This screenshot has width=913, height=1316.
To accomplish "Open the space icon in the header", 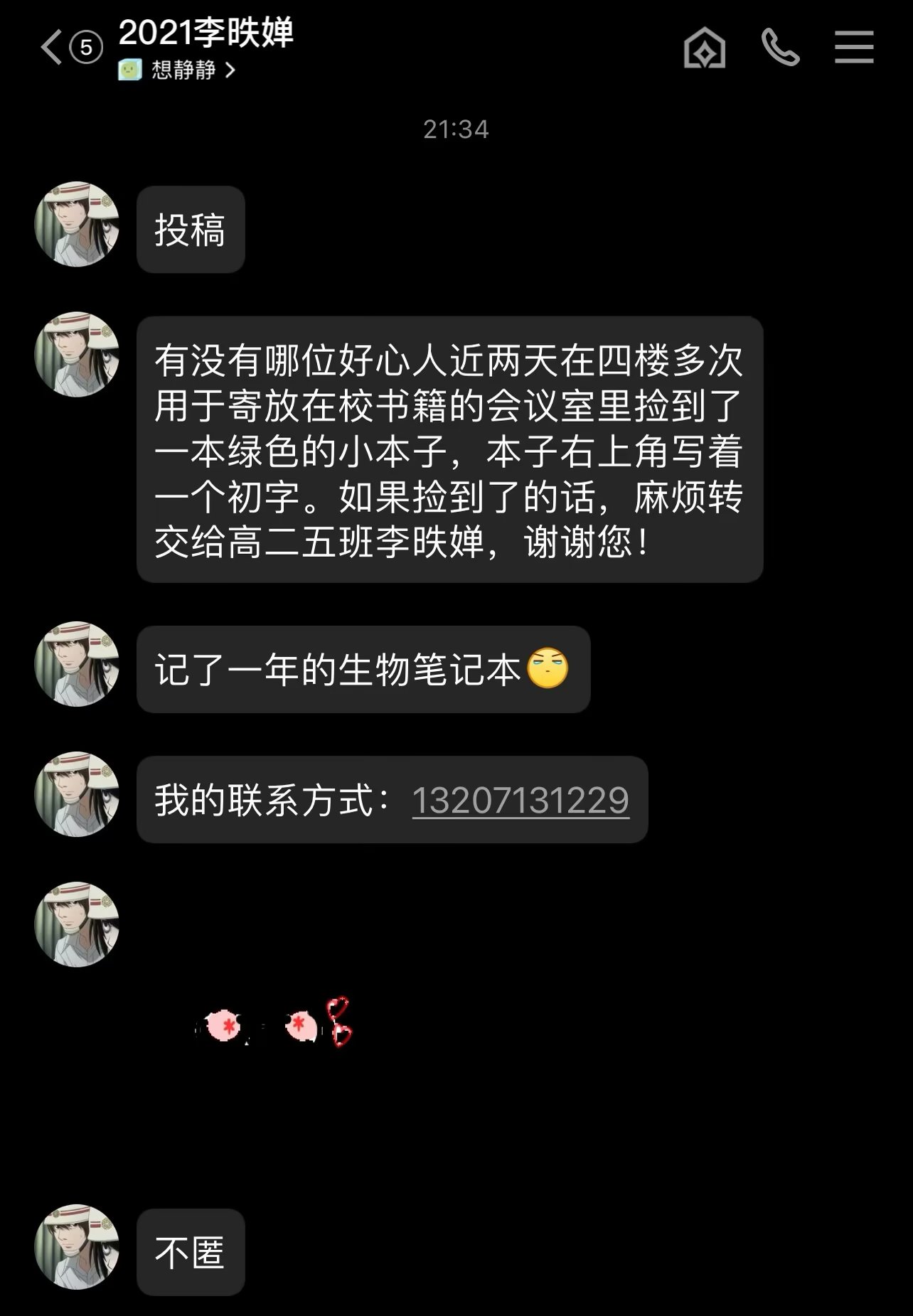I will click(704, 48).
